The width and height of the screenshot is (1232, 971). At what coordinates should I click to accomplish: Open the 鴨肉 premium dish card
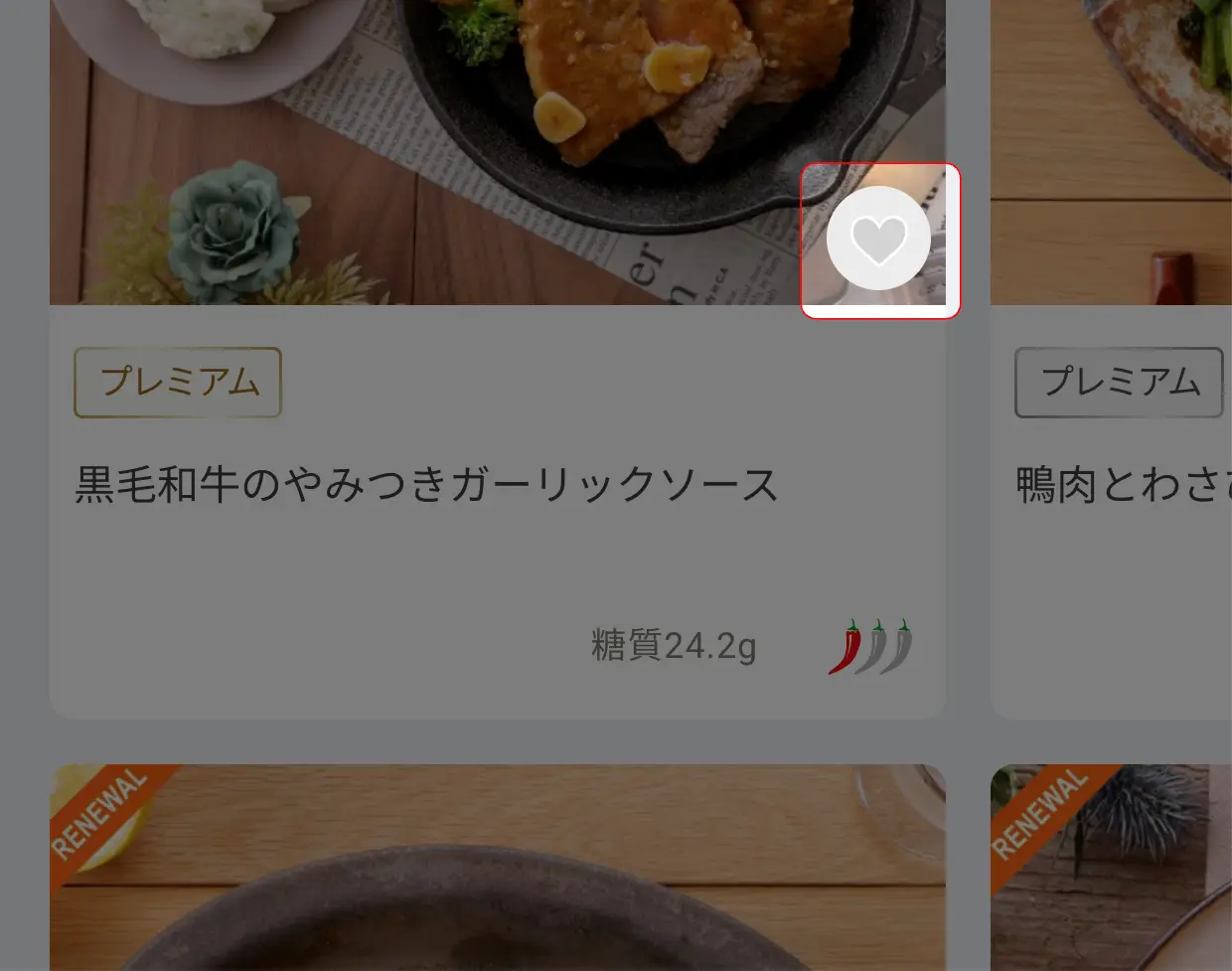1111,360
